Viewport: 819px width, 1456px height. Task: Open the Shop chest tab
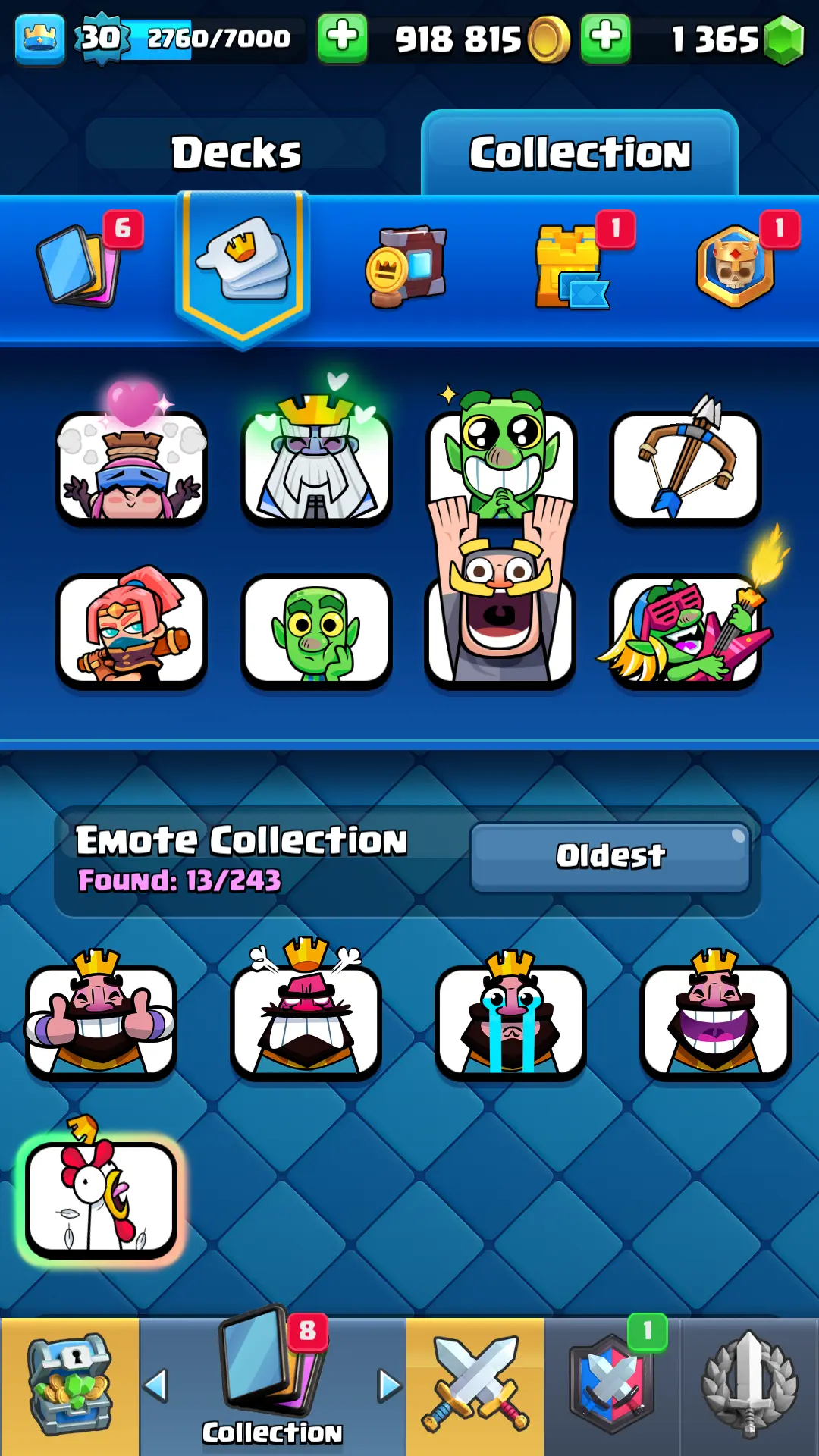(x=70, y=1386)
